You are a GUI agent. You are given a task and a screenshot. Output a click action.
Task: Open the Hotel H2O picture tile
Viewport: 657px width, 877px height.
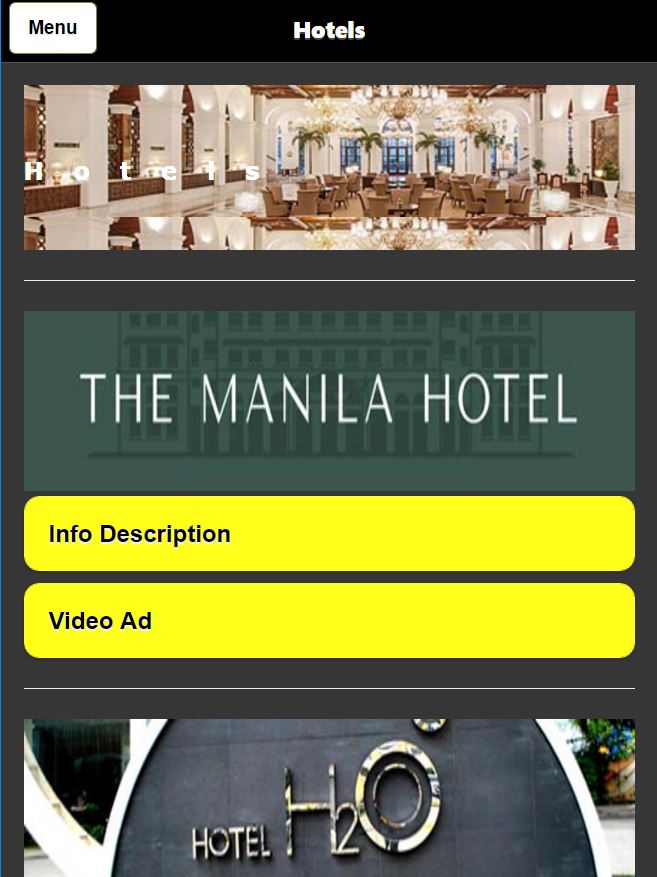(329, 800)
